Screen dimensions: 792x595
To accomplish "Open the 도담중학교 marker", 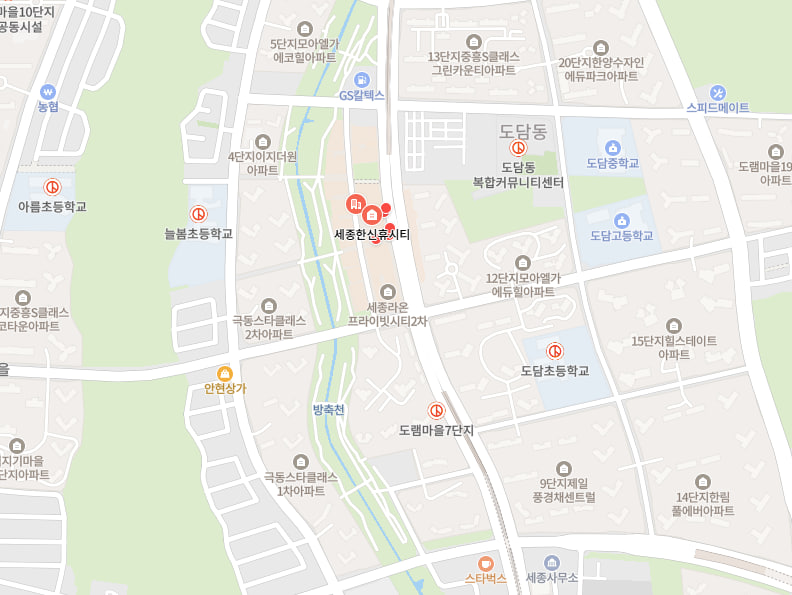I will pos(612,147).
